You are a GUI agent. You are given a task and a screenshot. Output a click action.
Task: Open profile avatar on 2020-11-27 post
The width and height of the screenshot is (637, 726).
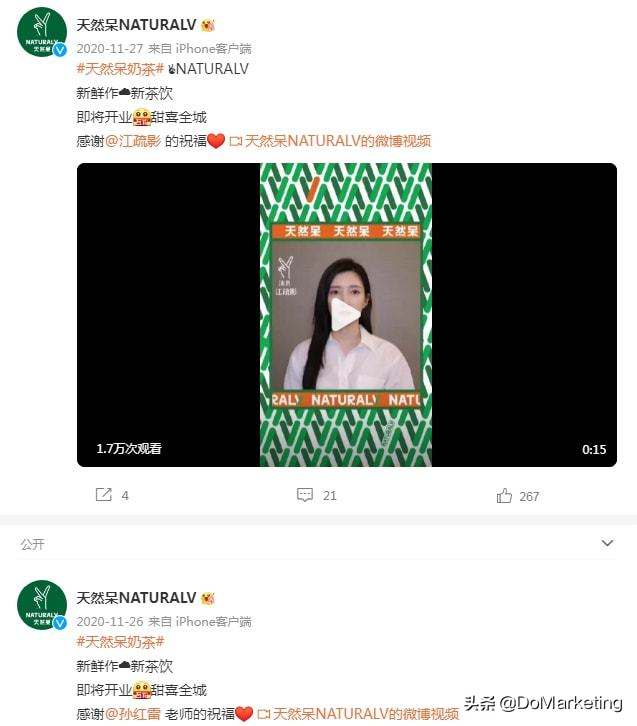click(42, 32)
